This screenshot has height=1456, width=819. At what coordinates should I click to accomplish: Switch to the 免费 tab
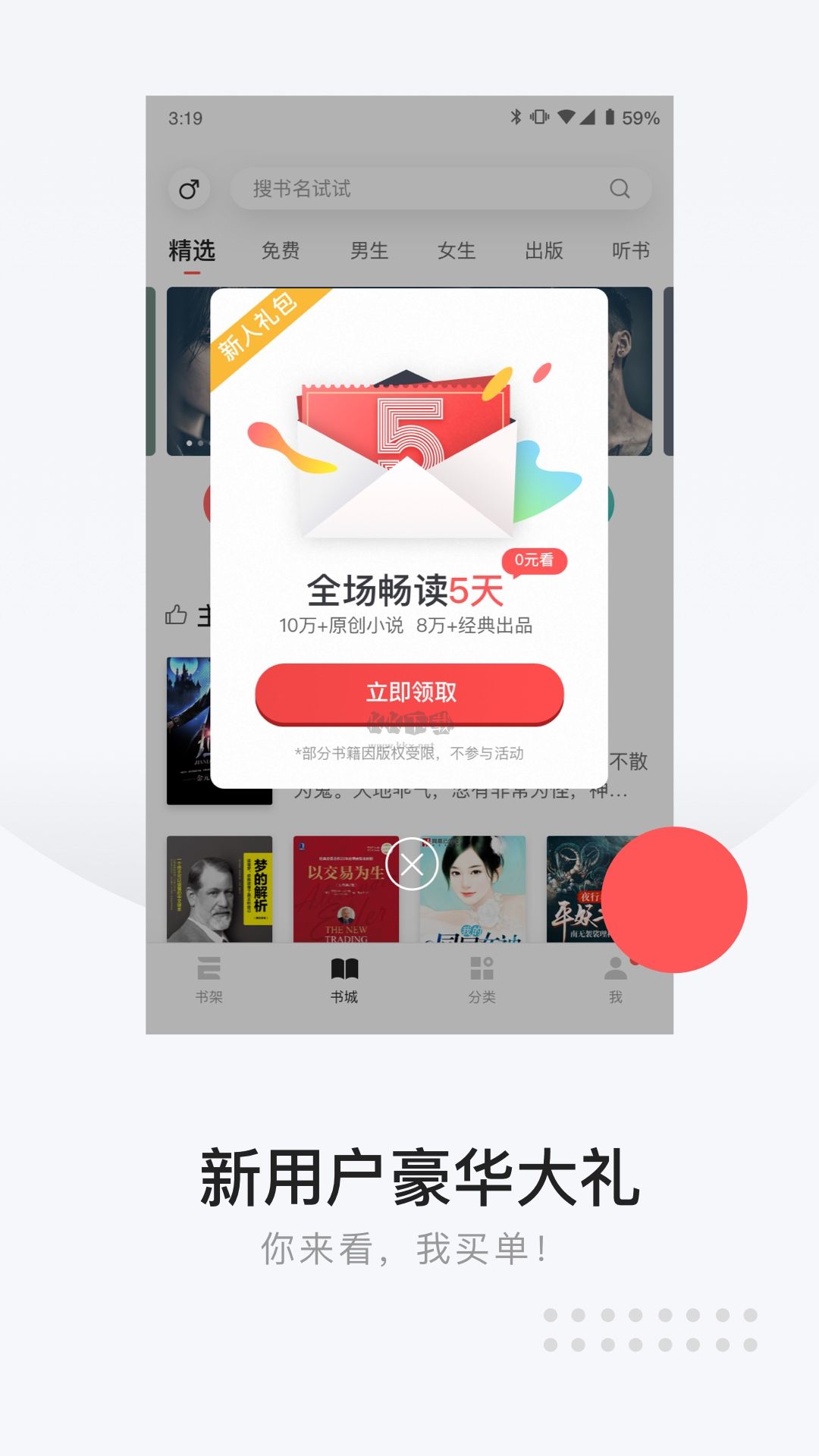(281, 249)
